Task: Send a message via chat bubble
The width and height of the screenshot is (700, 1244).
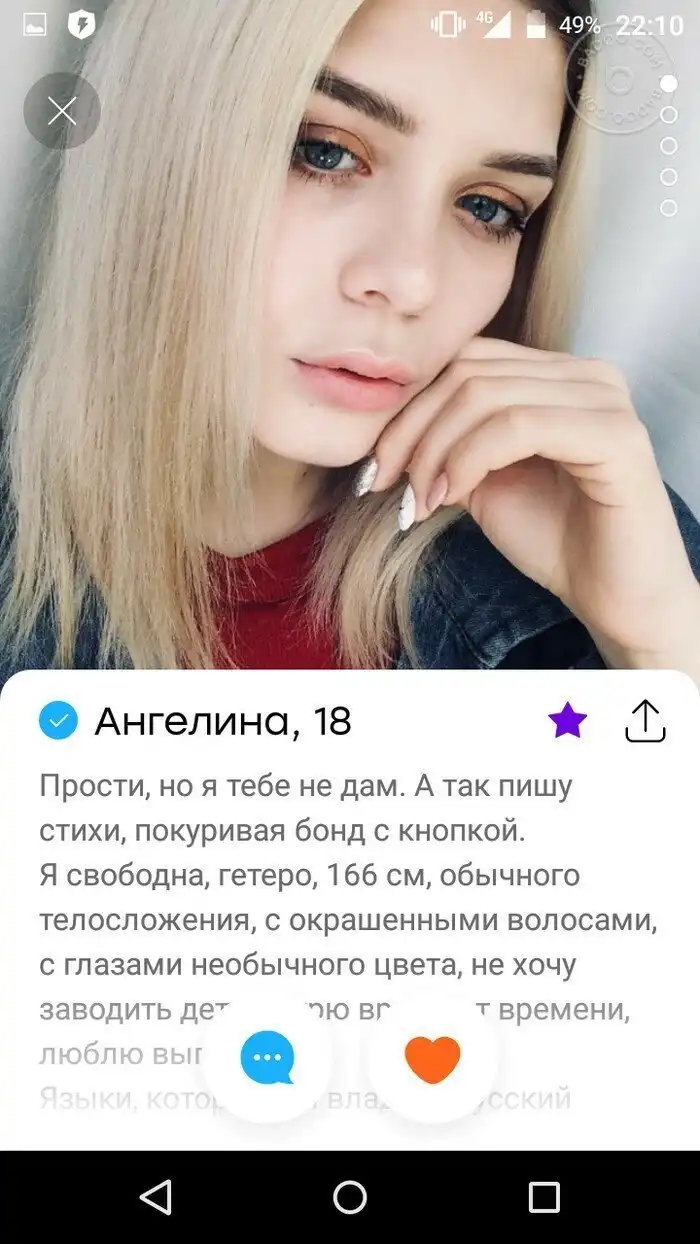Action: coord(267,1058)
